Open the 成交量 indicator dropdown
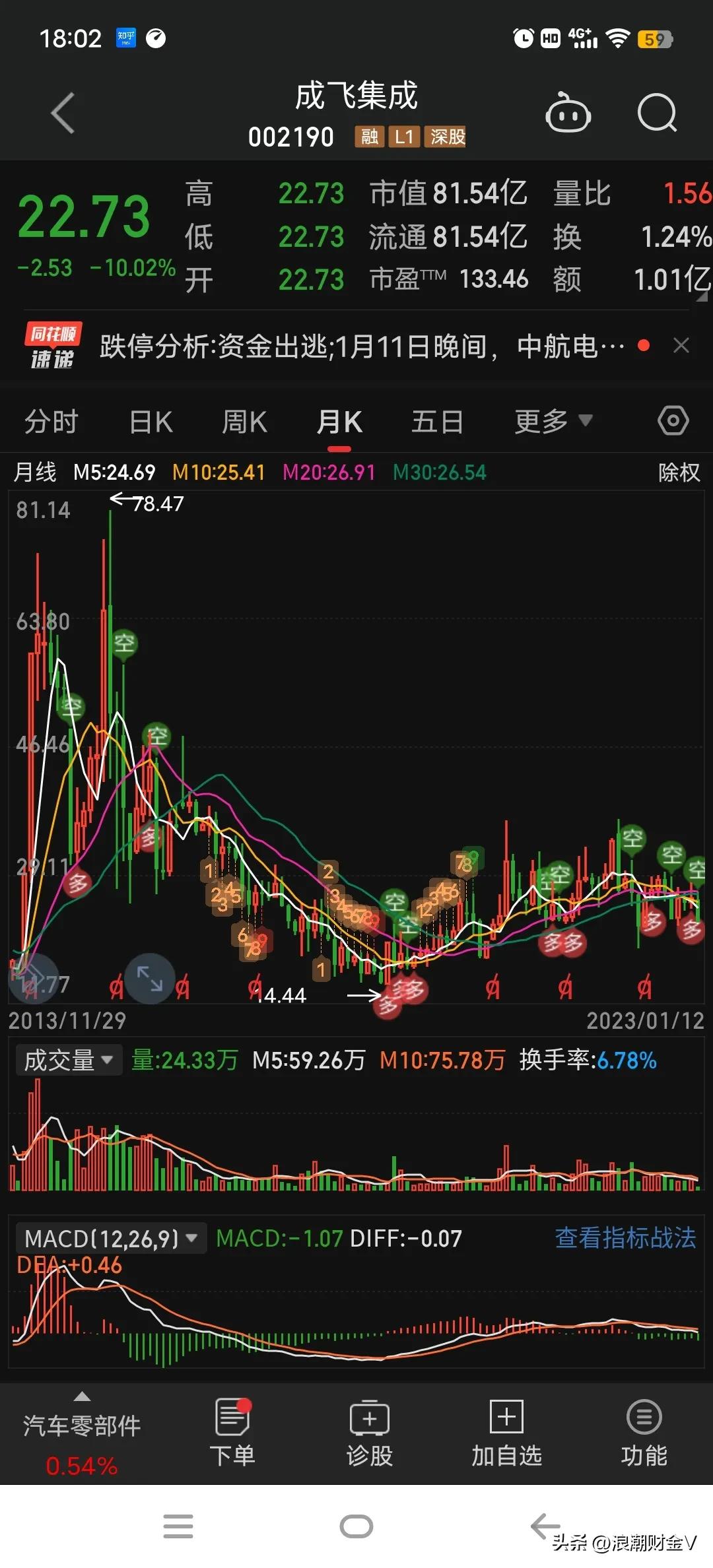The width and height of the screenshot is (713, 1568). click(x=68, y=1059)
